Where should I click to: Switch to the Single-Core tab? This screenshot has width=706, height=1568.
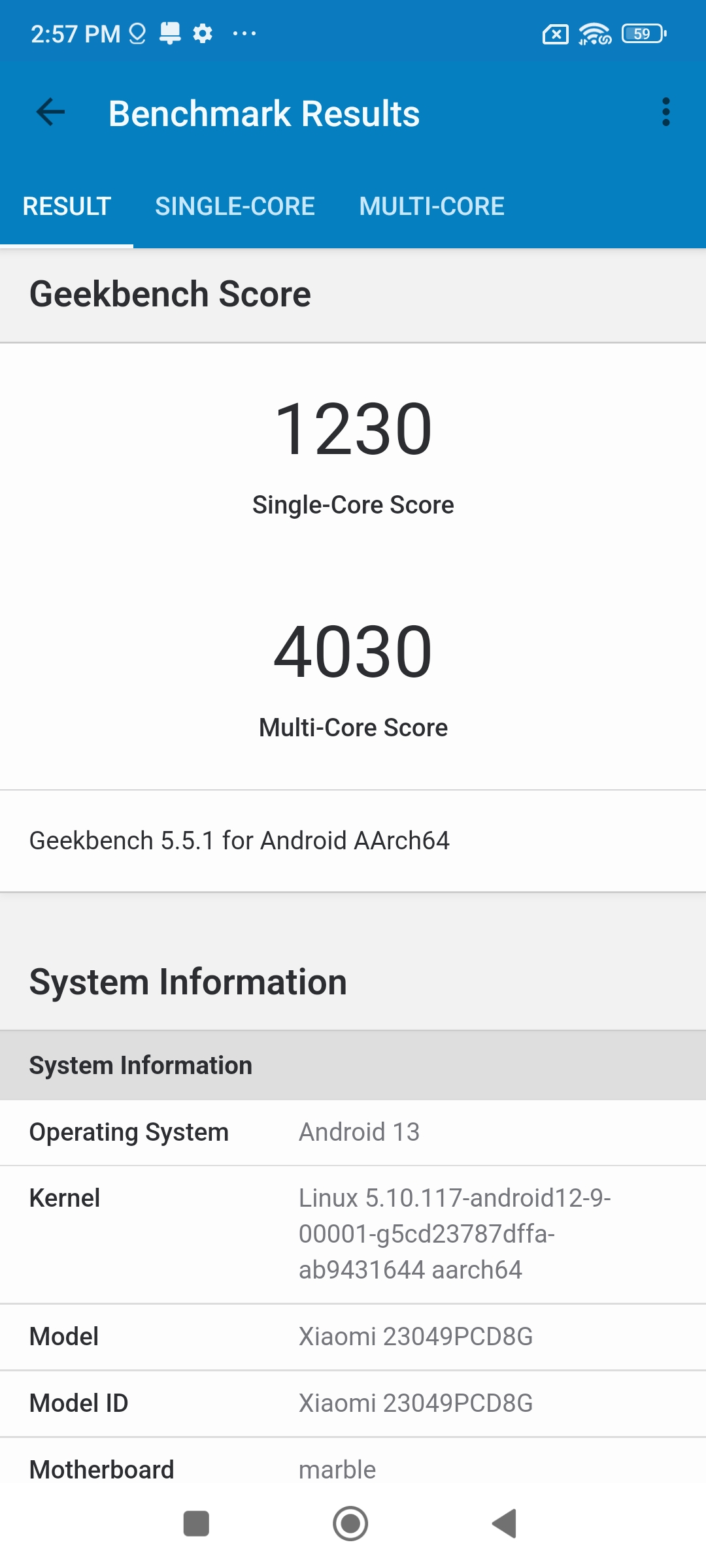[x=235, y=206]
